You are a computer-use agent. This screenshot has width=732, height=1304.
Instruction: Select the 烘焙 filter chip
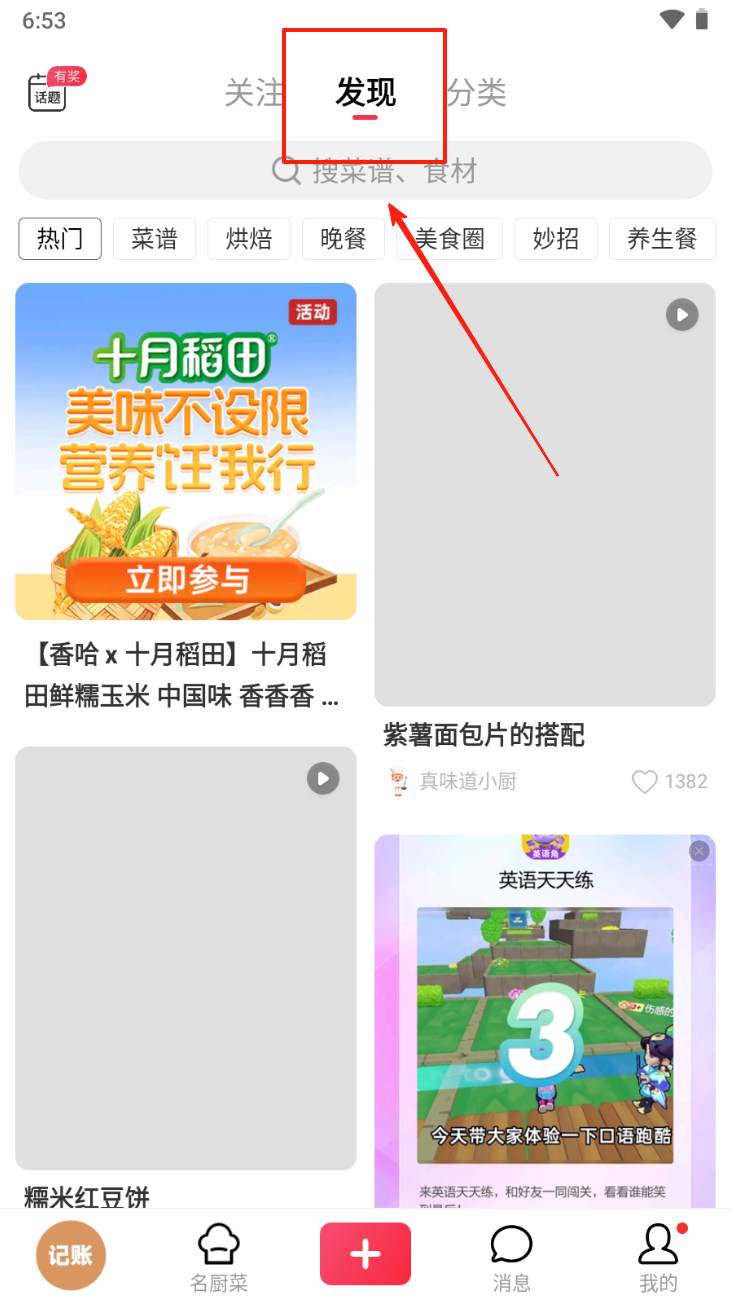[249, 239]
